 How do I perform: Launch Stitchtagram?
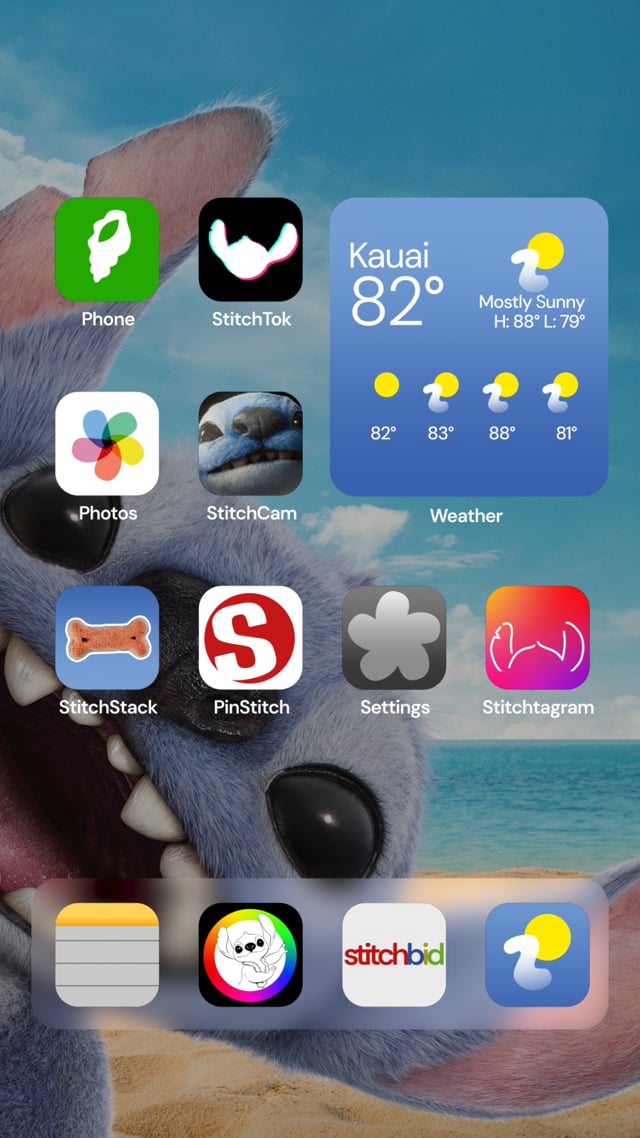[x=538, y=638]
